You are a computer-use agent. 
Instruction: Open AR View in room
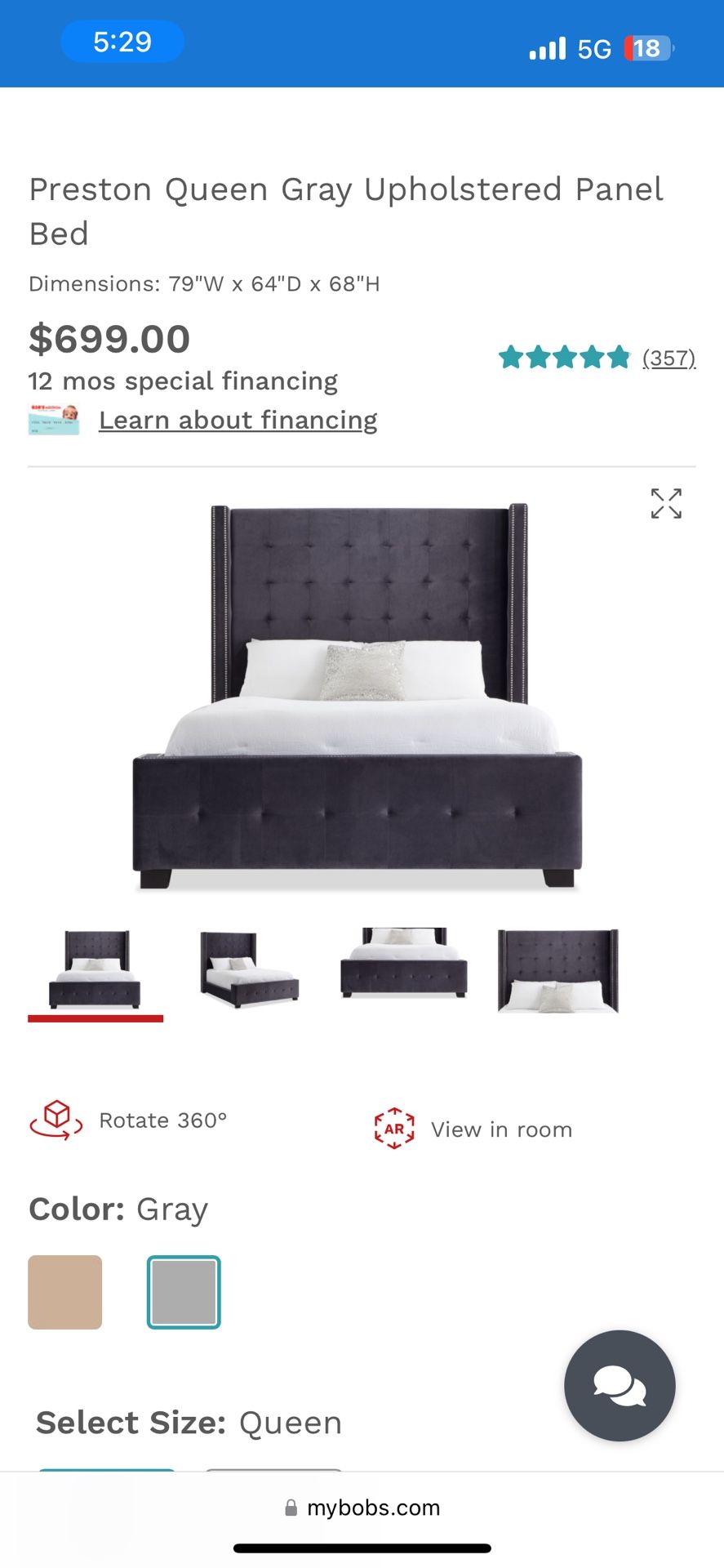pyautogui.click(x=473, y=1129)
